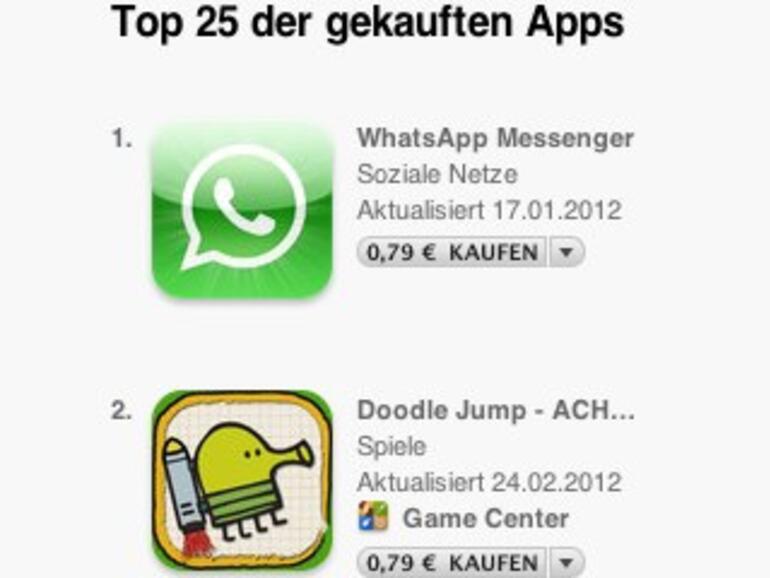Screen dimensions: 770x578
Task: Buy Doodle Jump for 0,79 €
Action: [x=452, y=563]
